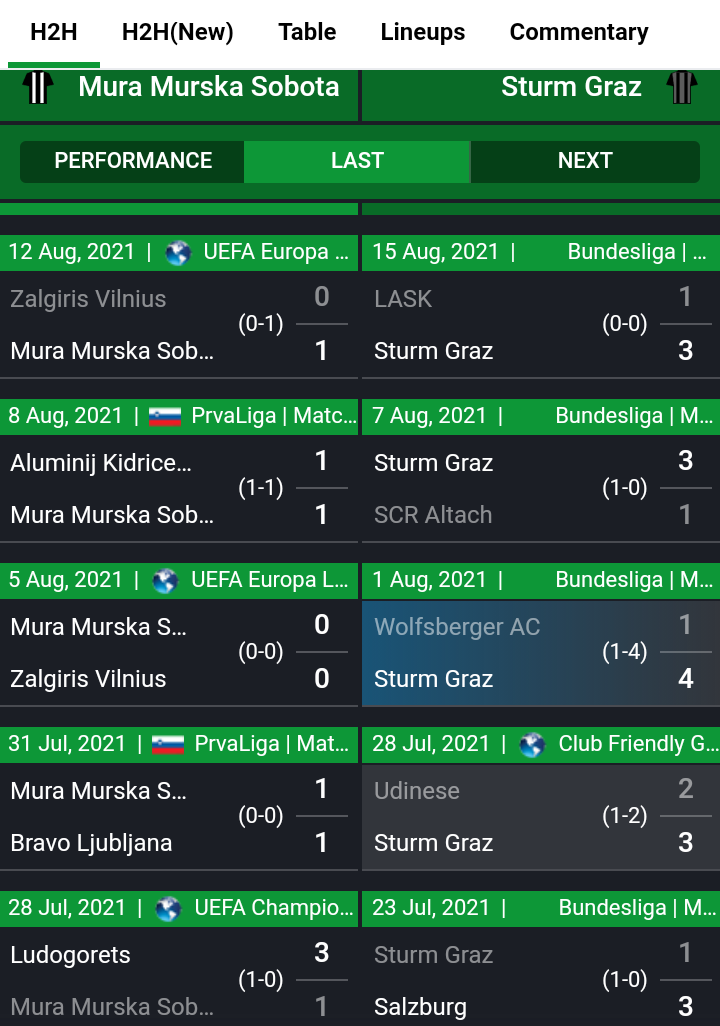Open Mura vs Bravo Ljubljana match

click(x=179, y=817)
